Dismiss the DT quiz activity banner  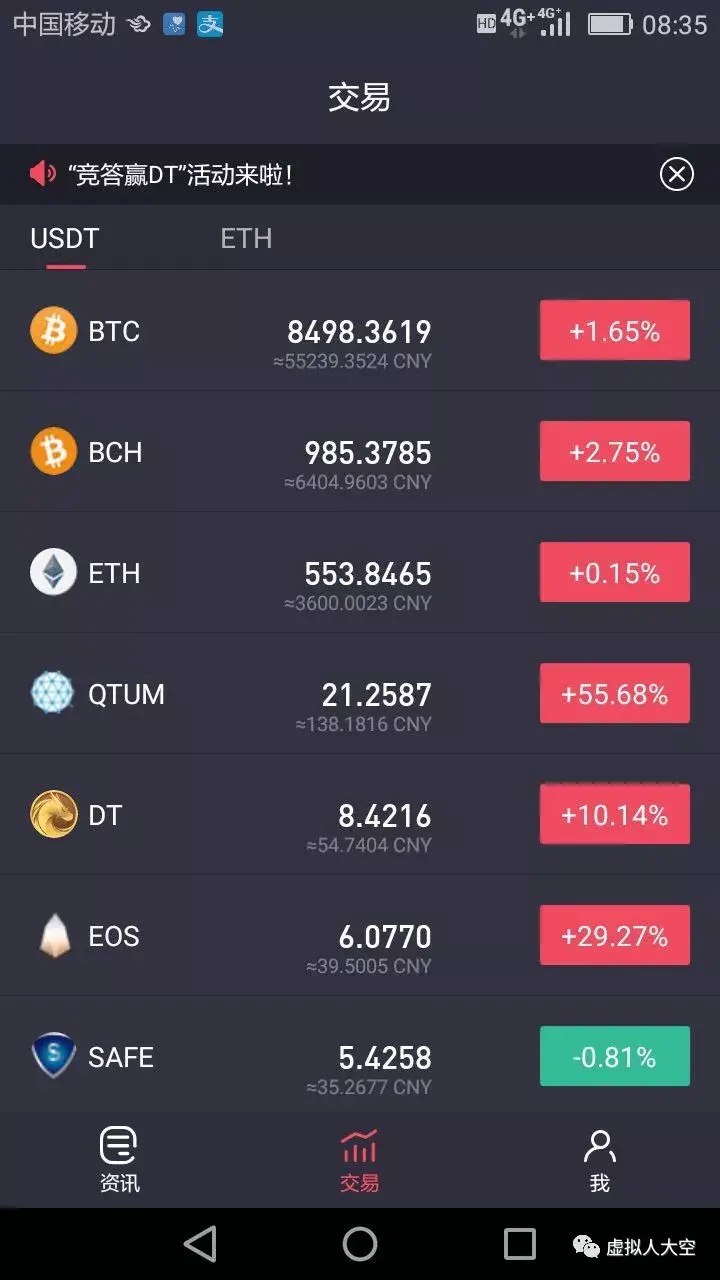pos(676,174)
